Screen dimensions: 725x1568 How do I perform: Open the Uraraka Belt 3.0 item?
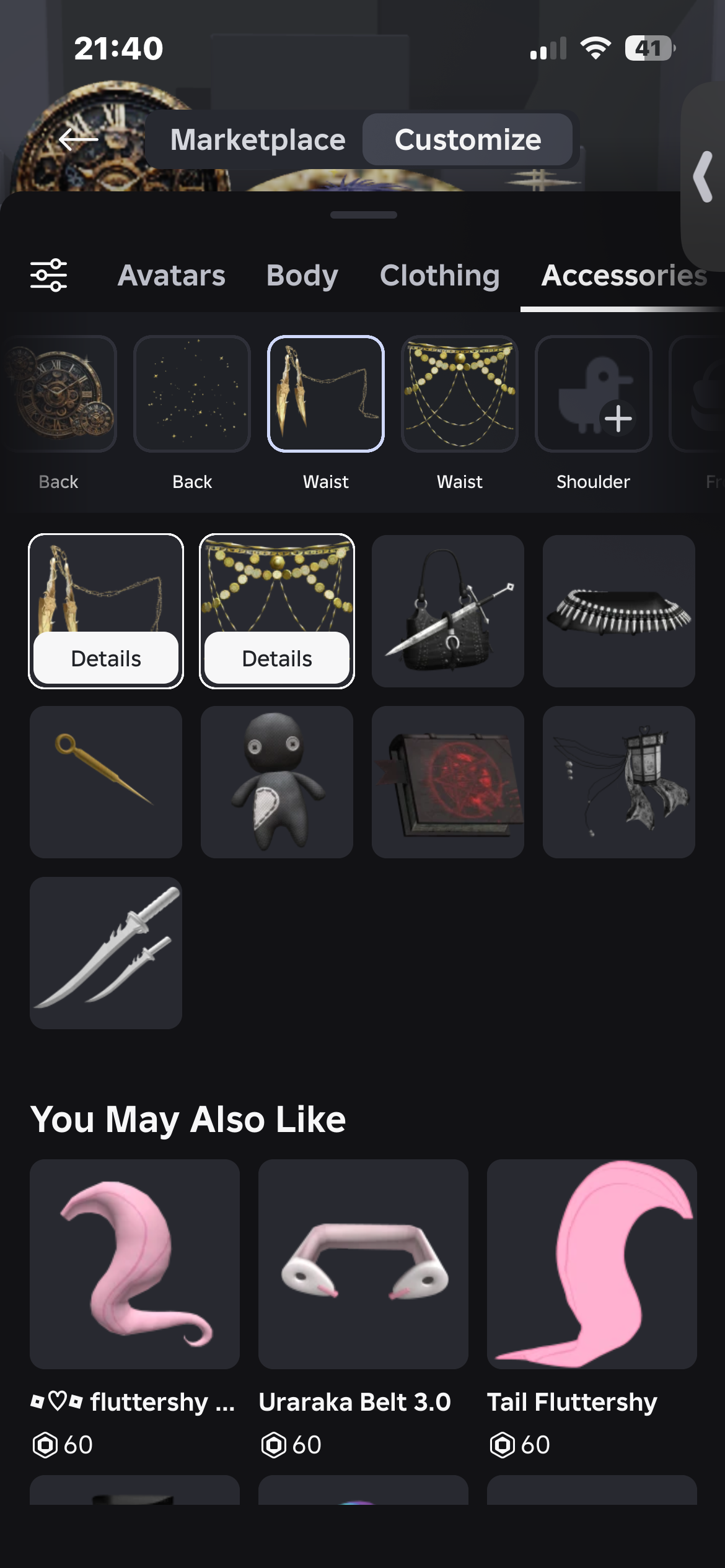363,1265
